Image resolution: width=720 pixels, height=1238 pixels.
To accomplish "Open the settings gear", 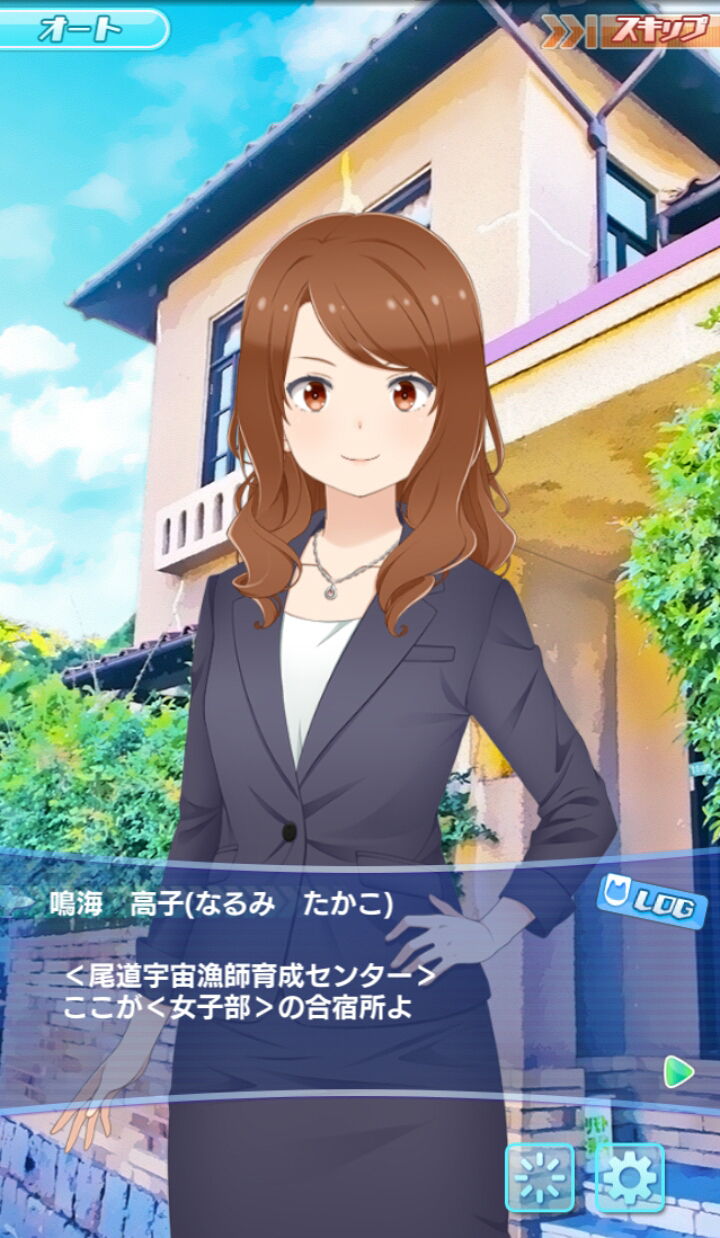I will point(630,1178).
